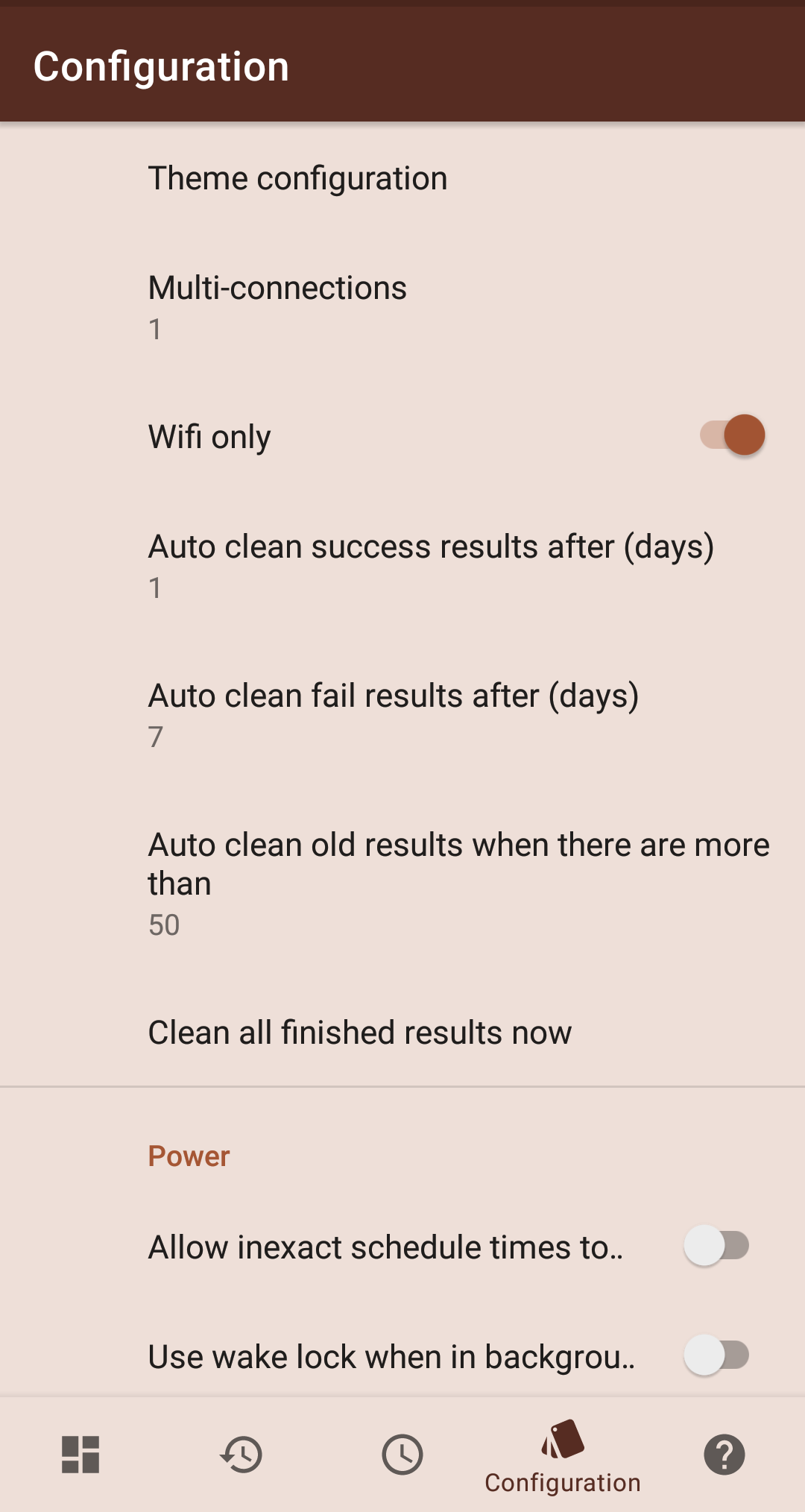Switch to the history tab
Viewport: 805px width, 1512px height.
(x=241, y=1455)
